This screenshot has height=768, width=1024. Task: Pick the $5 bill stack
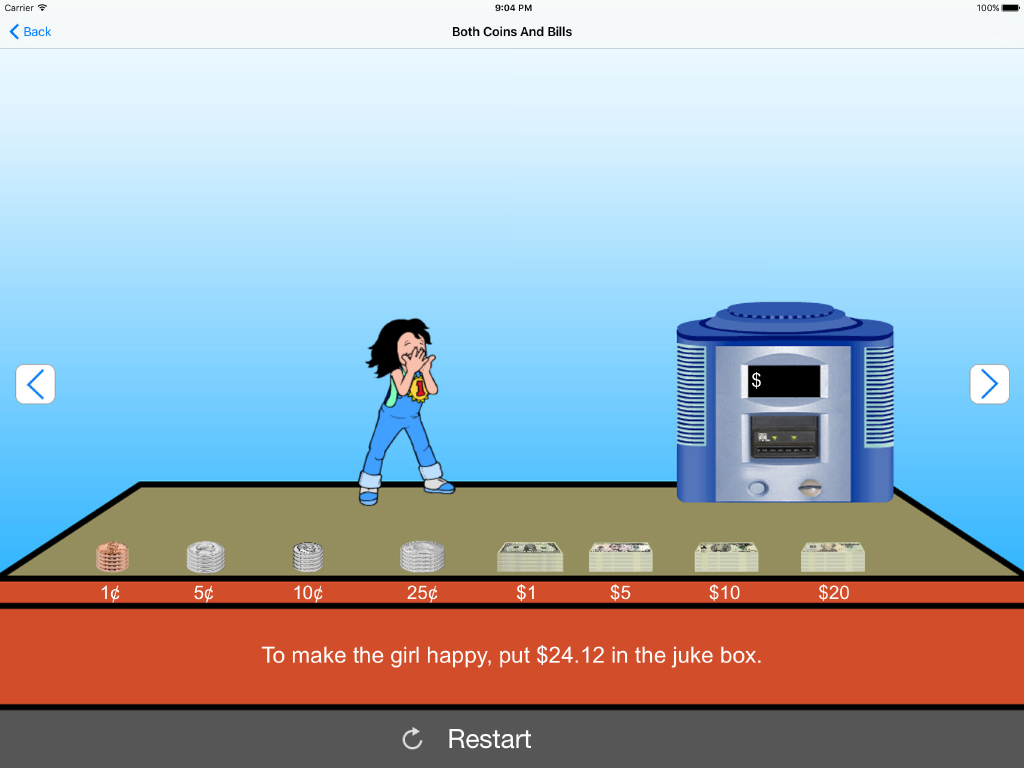coord(620,557)
